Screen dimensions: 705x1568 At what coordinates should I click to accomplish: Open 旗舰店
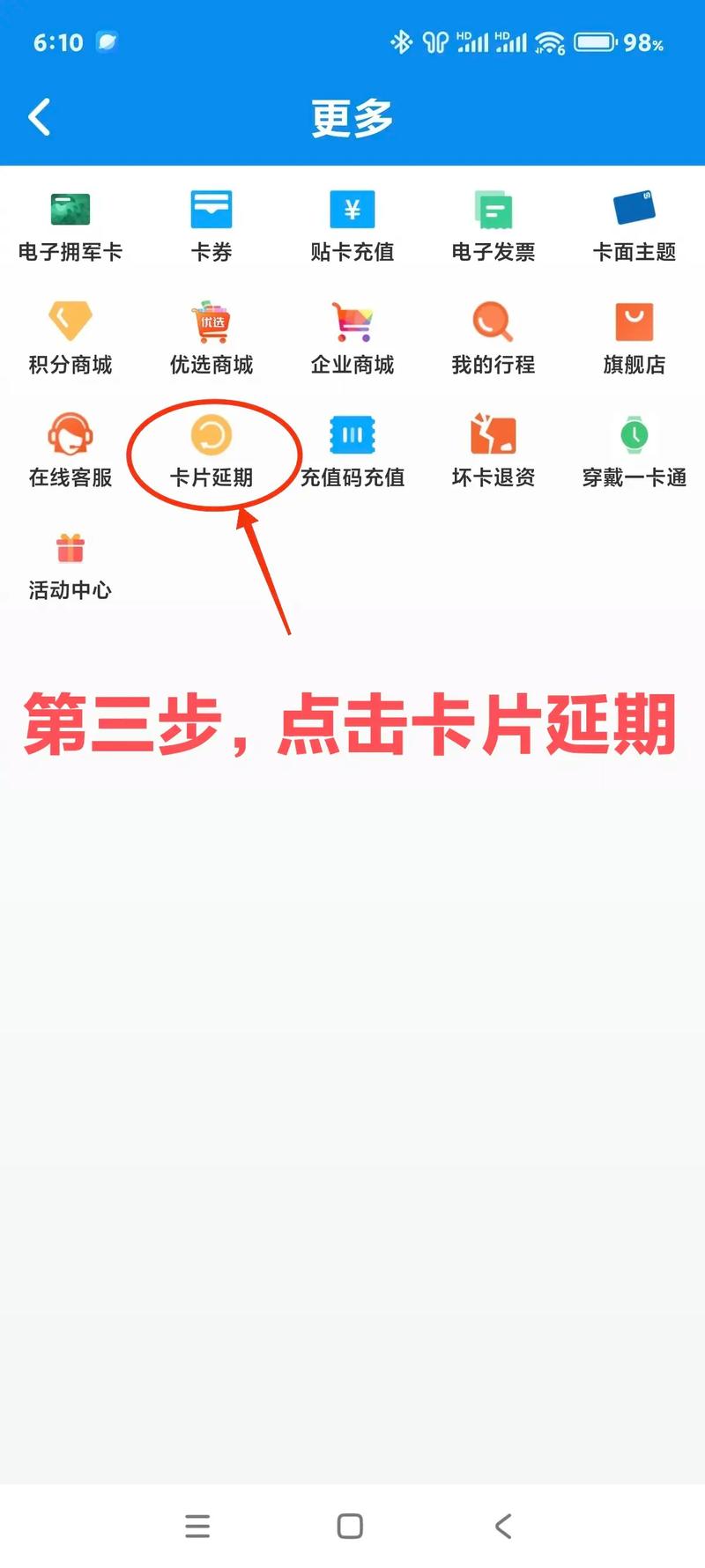634,339
